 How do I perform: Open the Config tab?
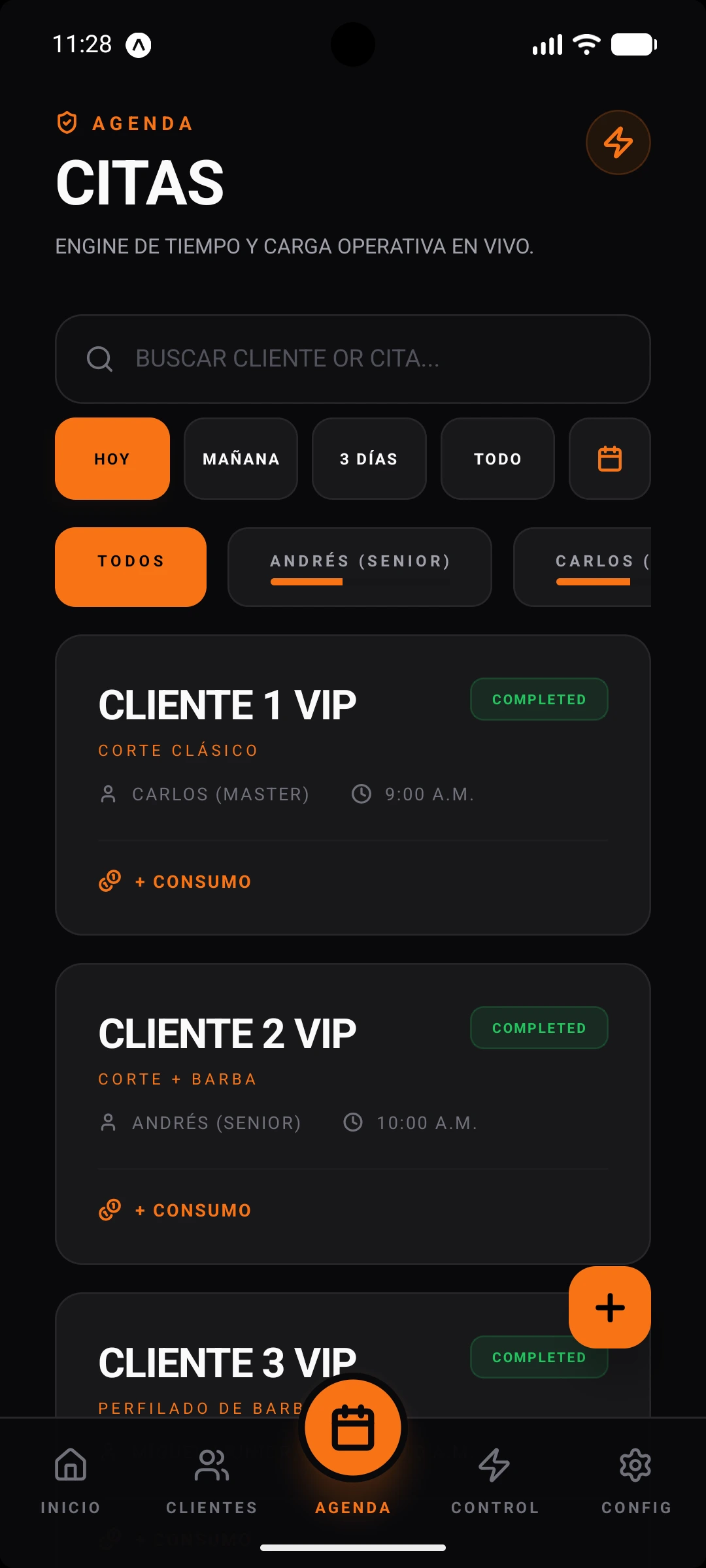635,1480
